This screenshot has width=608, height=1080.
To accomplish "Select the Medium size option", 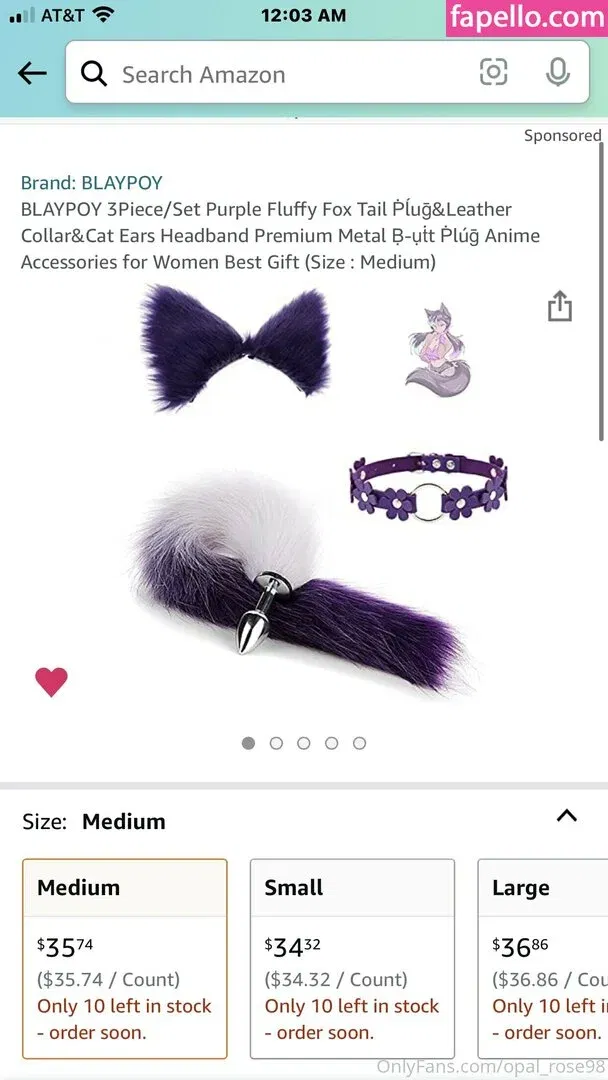I will [x=125, y=957].
